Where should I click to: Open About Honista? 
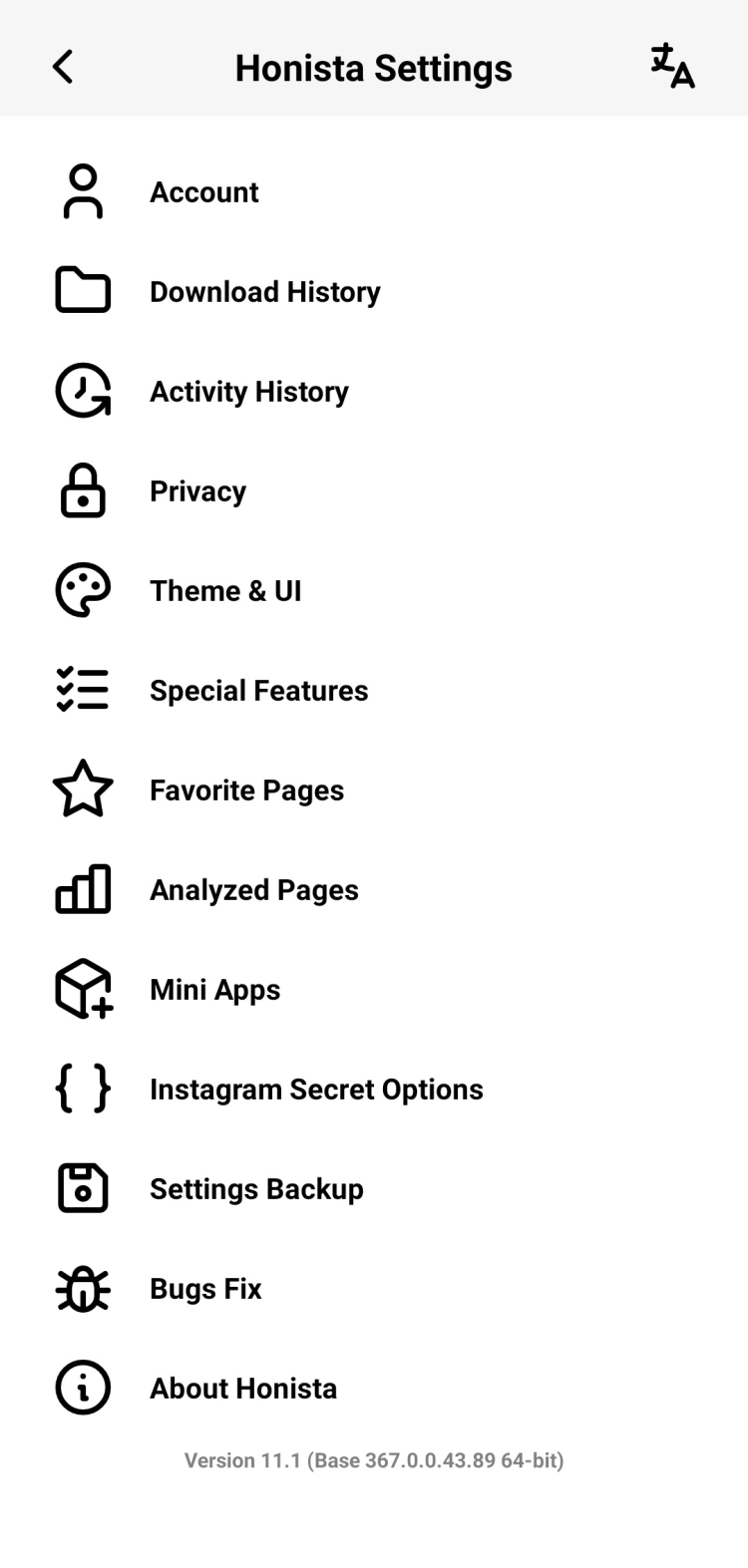point(243,1389)
